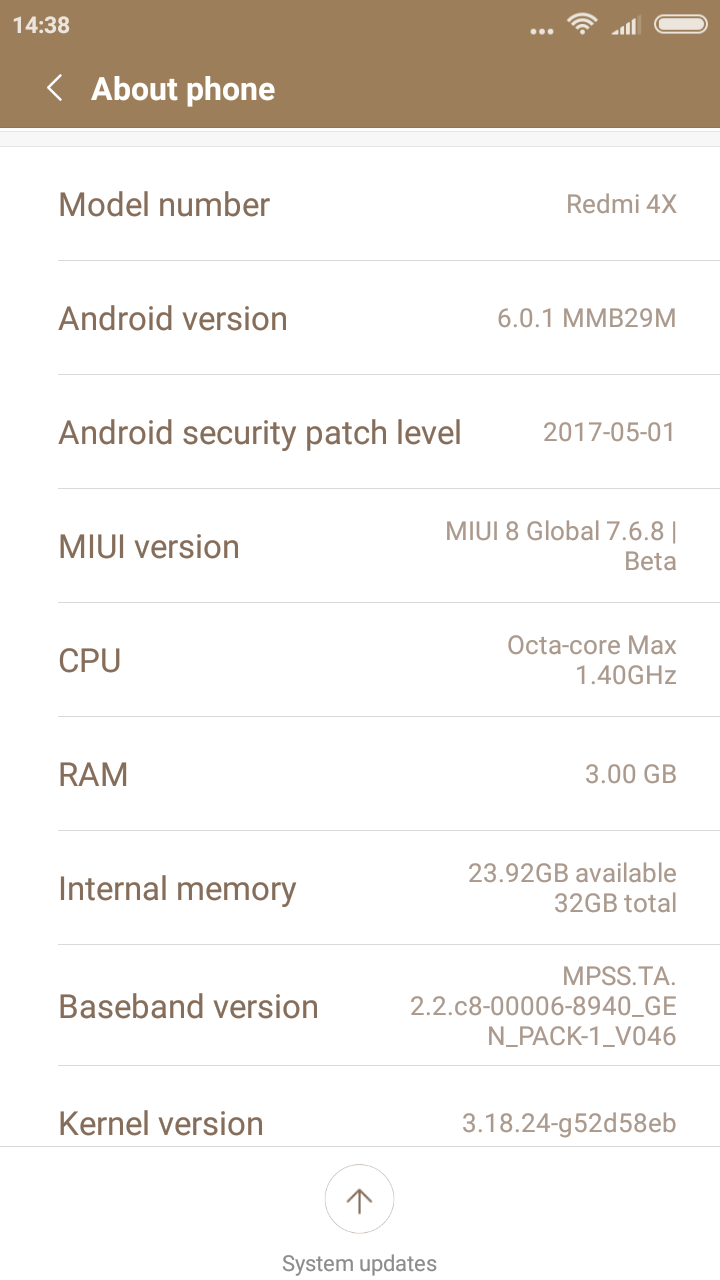This screenshot has width=720, height=1280.
Task: Tap the RAM row
Action: click(x=360, y=774)
